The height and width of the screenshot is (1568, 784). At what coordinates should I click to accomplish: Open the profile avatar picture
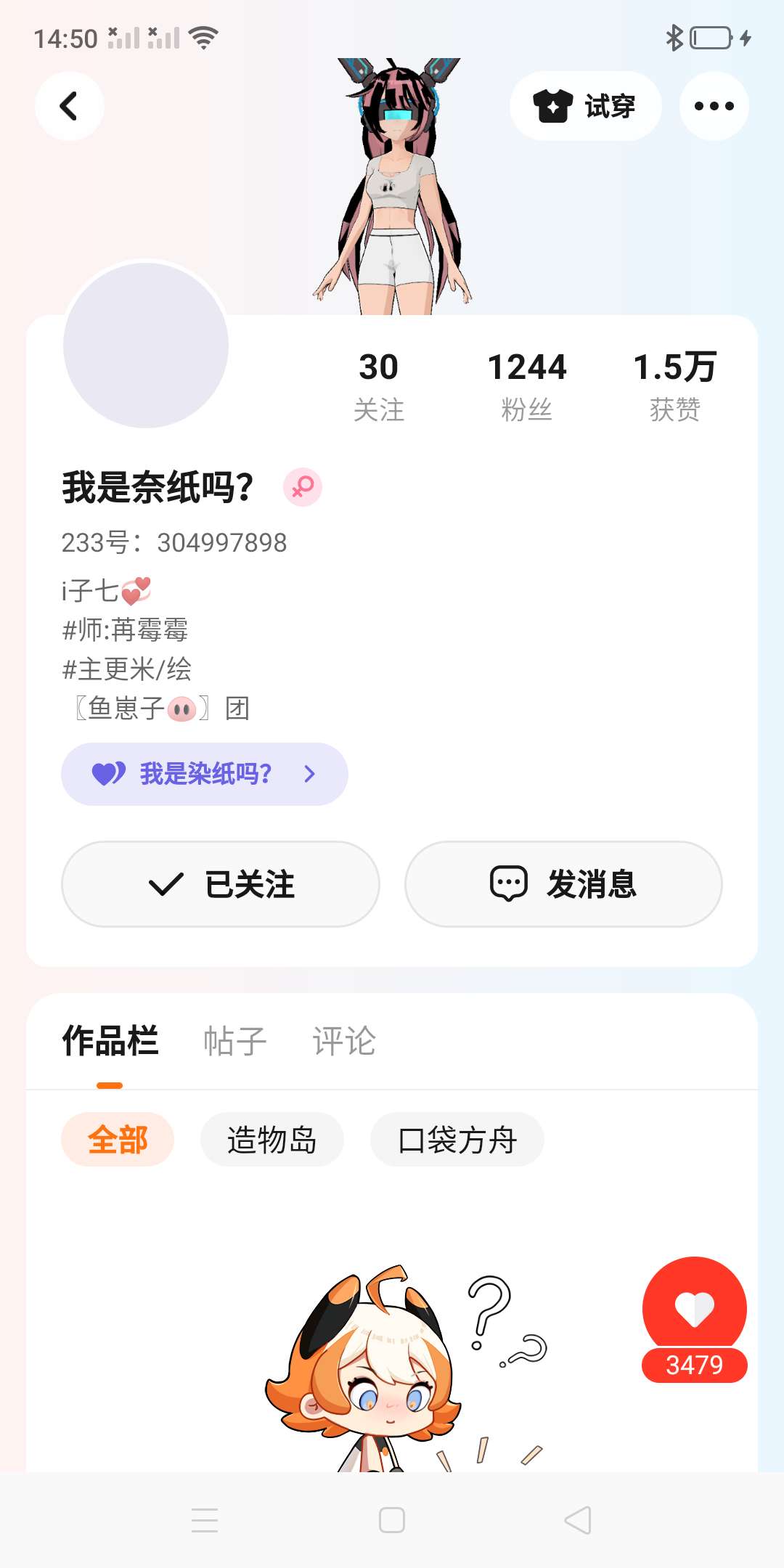point(146,346)
